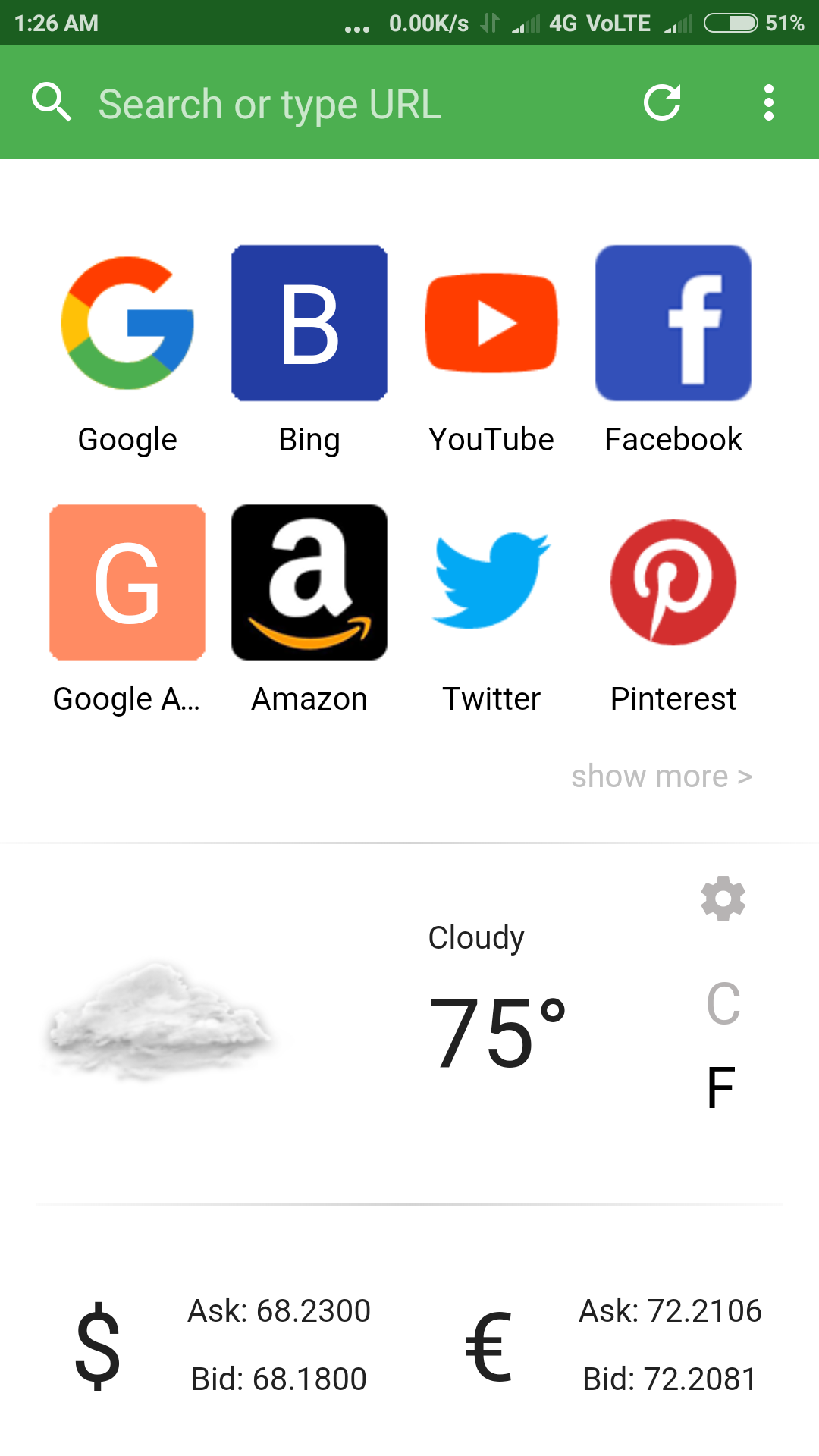Launch Twitter from speed dial
The image size is (819, 1456).
pyautogui.click(x=491, y=582)
